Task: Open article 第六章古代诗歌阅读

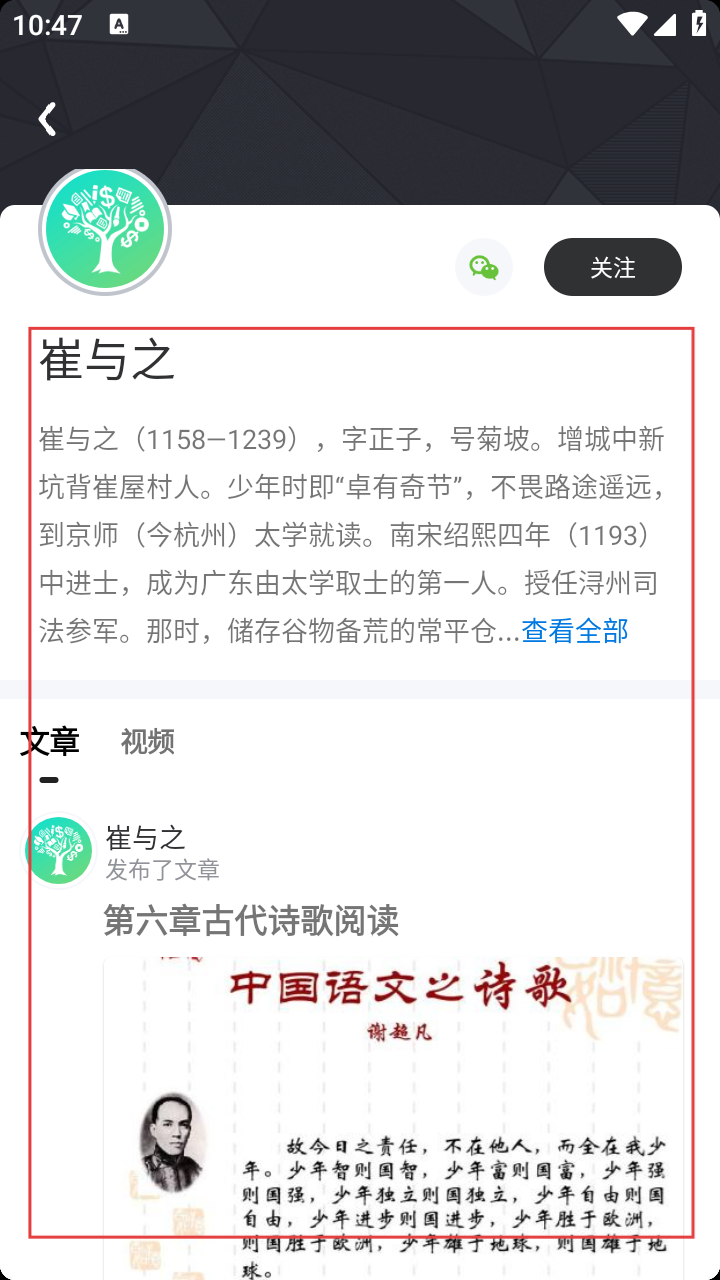Action: (x=251, y=920)
